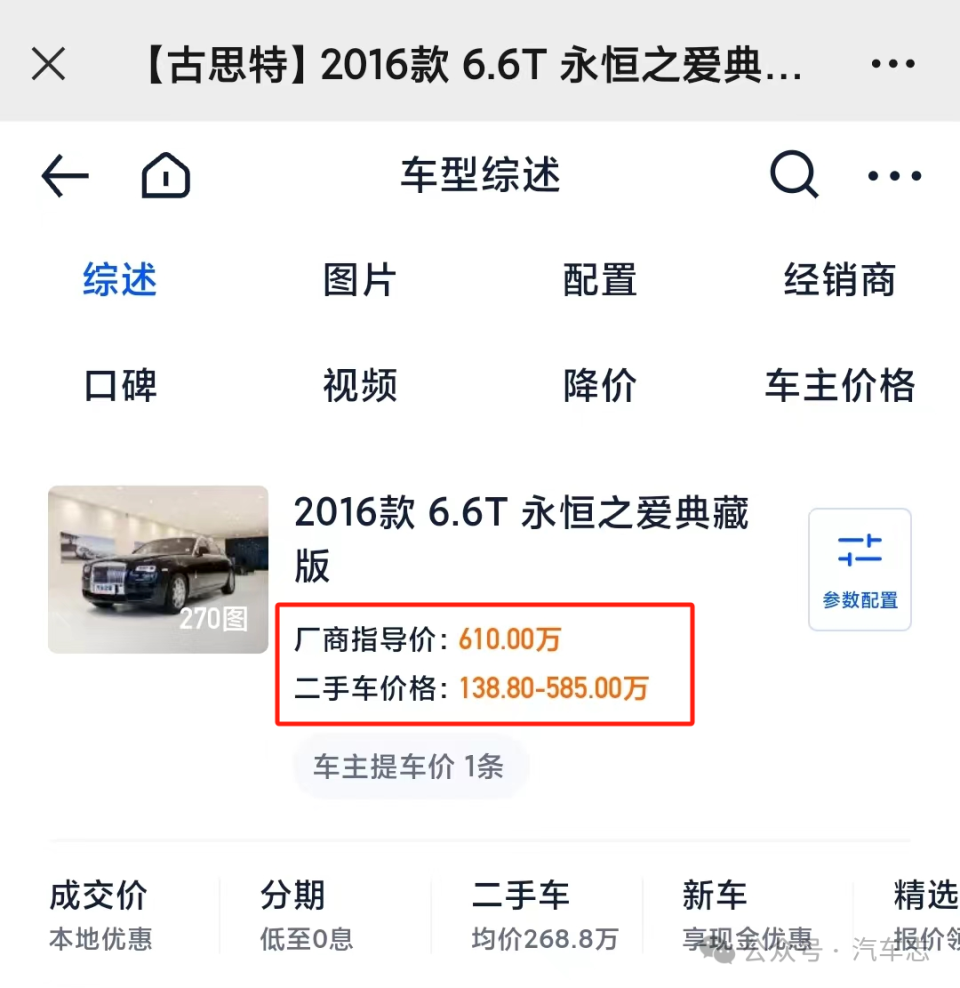Open the 降价 tab

coord(600,385)
